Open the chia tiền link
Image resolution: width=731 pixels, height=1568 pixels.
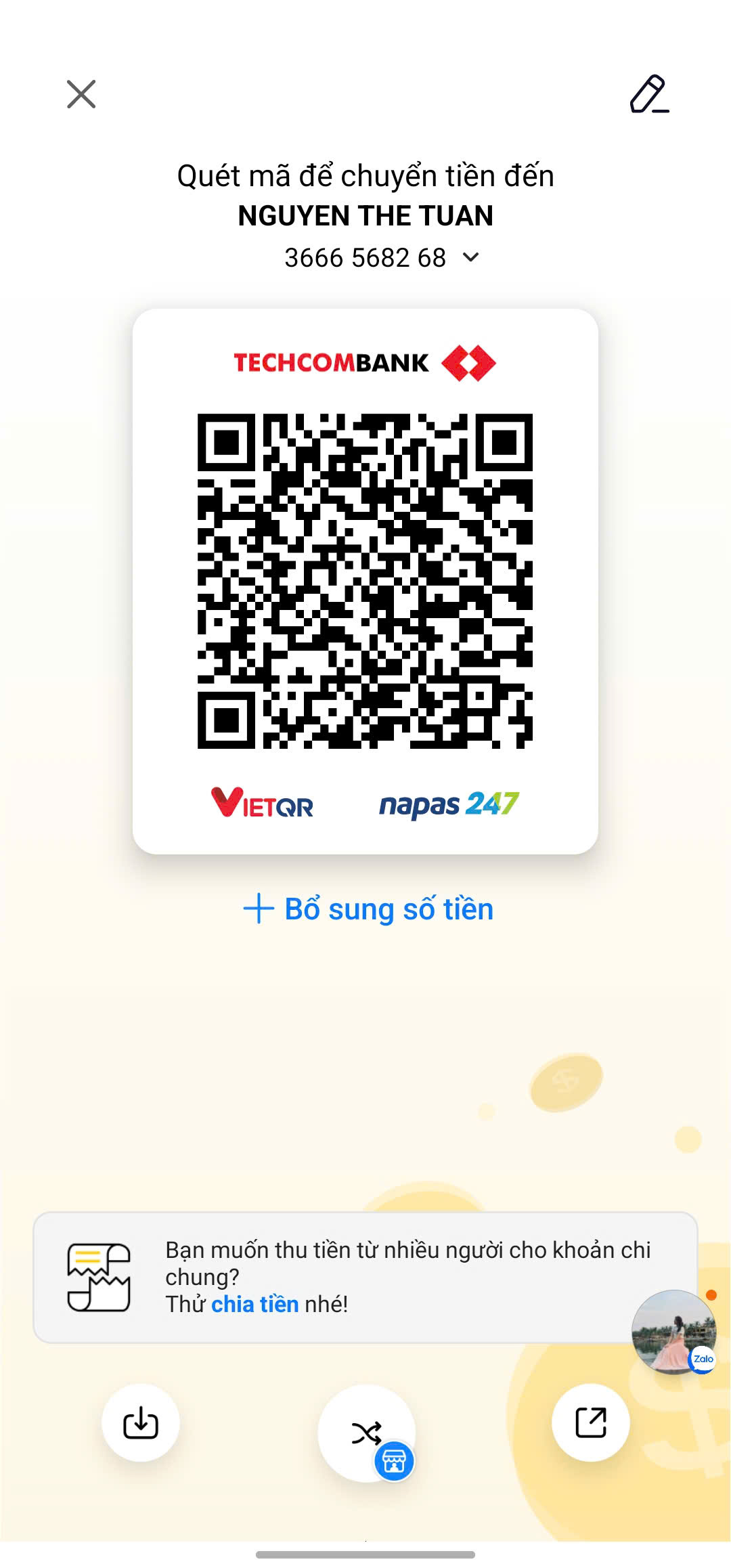[254, 1304]
